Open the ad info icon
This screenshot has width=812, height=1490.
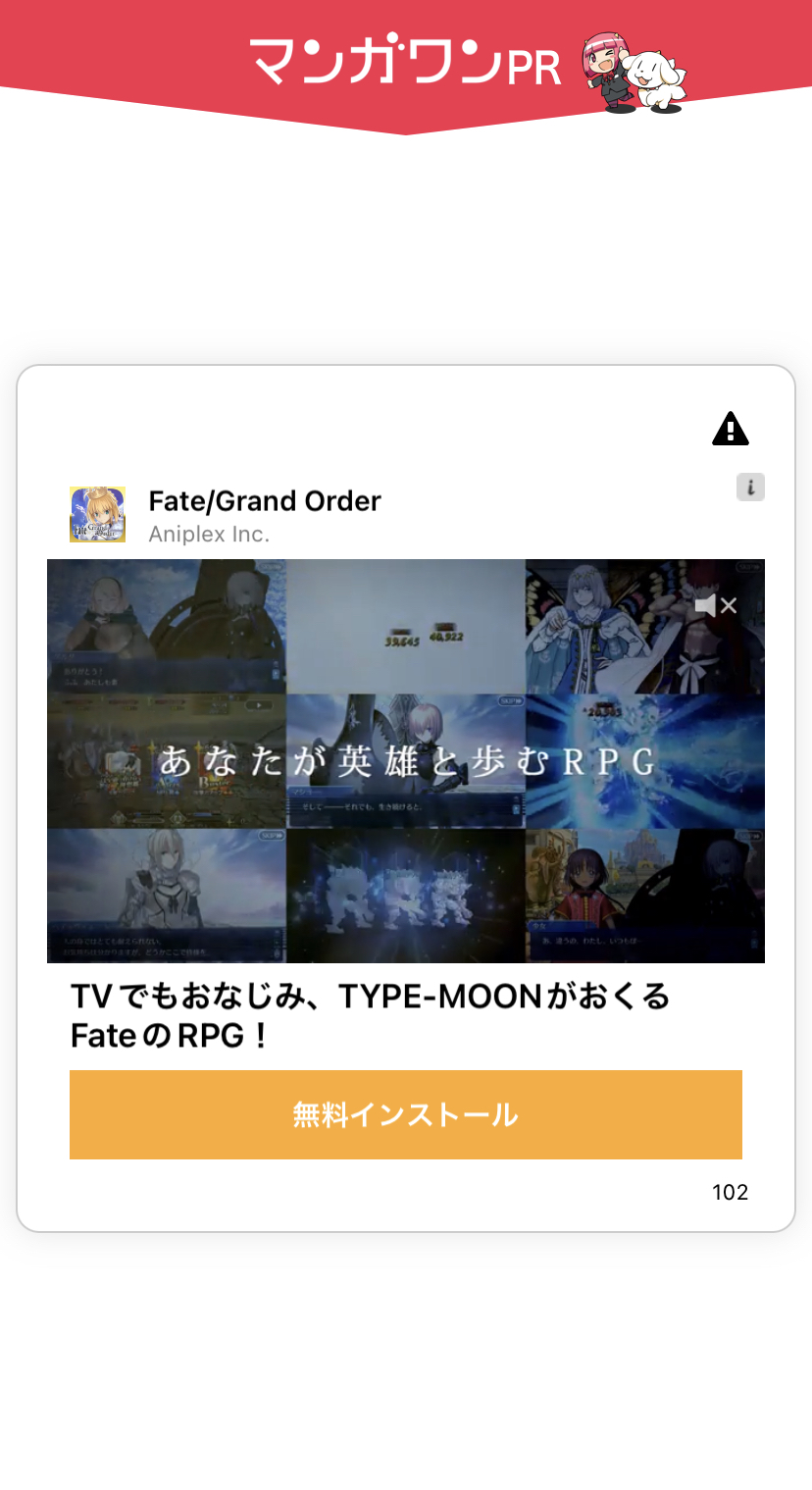click(750, 487)
